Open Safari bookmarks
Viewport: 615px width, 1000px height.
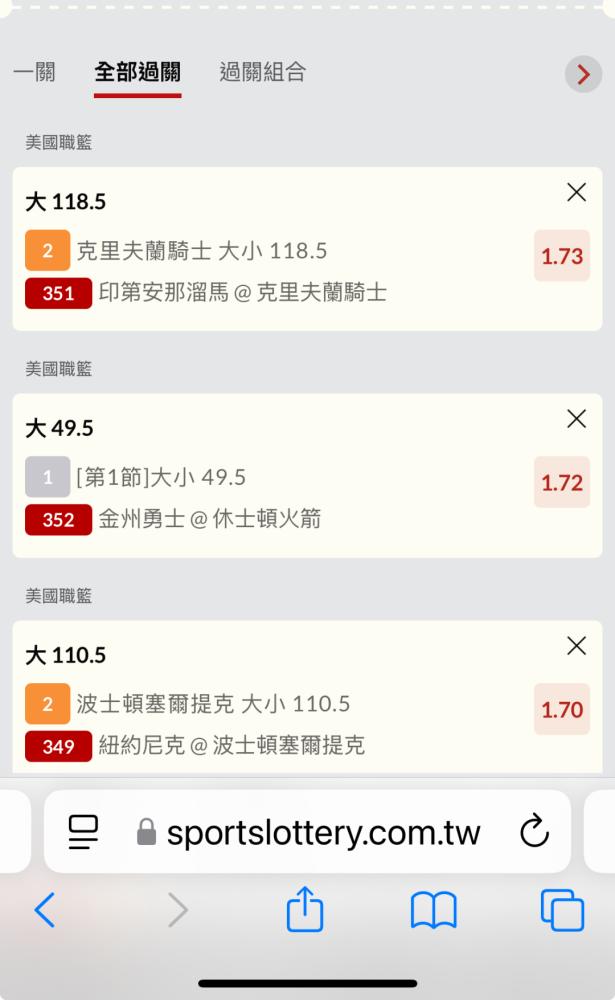[434, 910]
